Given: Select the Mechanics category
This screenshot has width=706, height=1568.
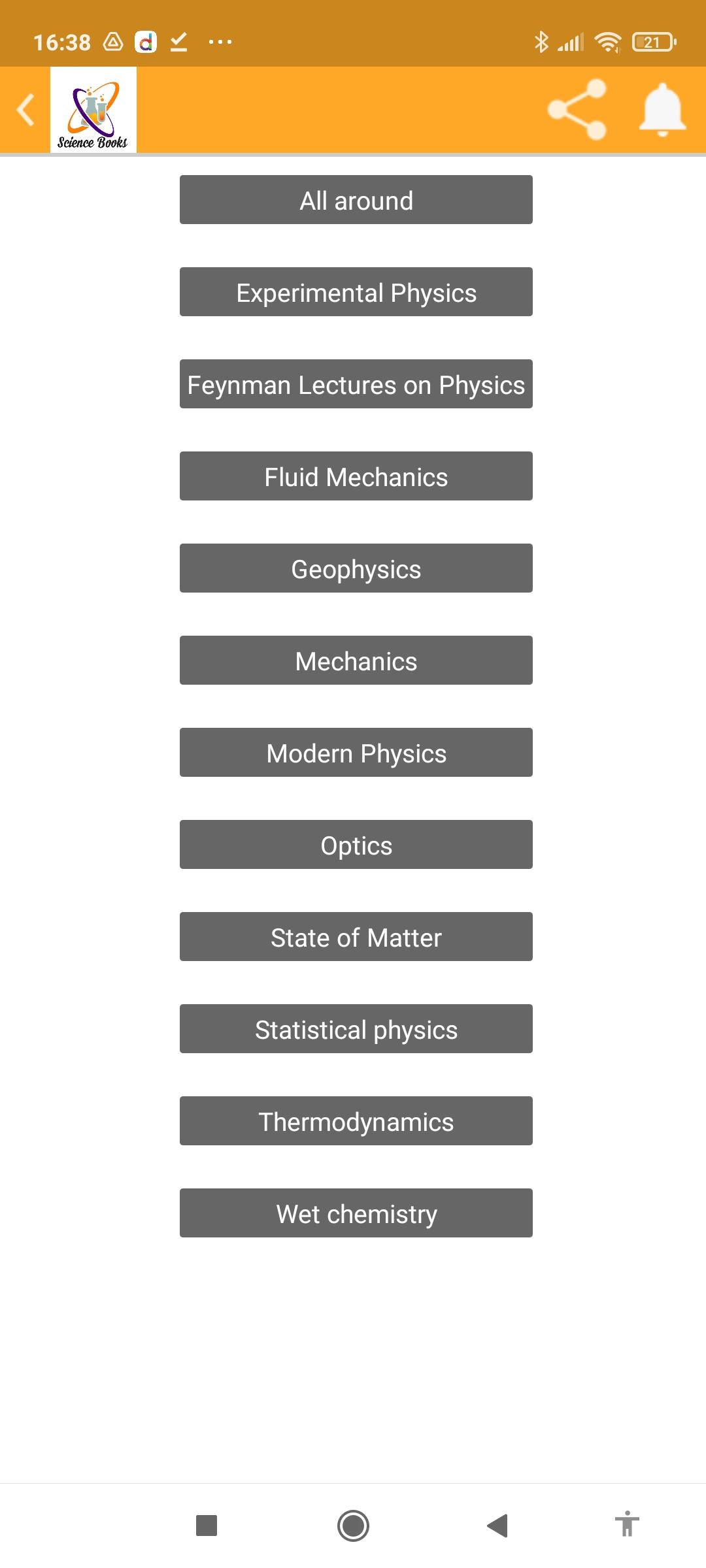Looking at the screenshot, I should pyautogui.click(x=356, y=661).
